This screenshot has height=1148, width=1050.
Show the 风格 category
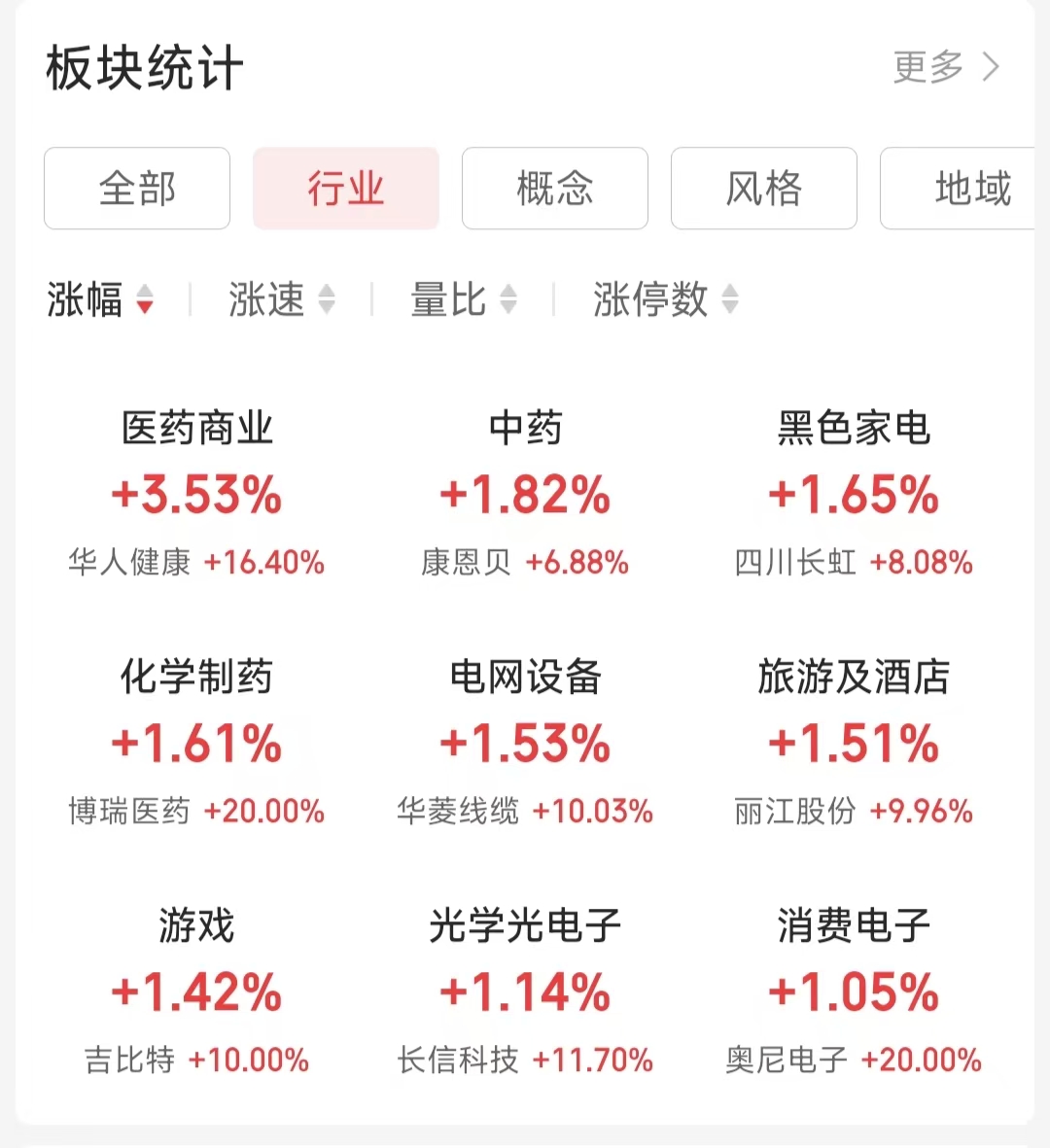point(763,189)
